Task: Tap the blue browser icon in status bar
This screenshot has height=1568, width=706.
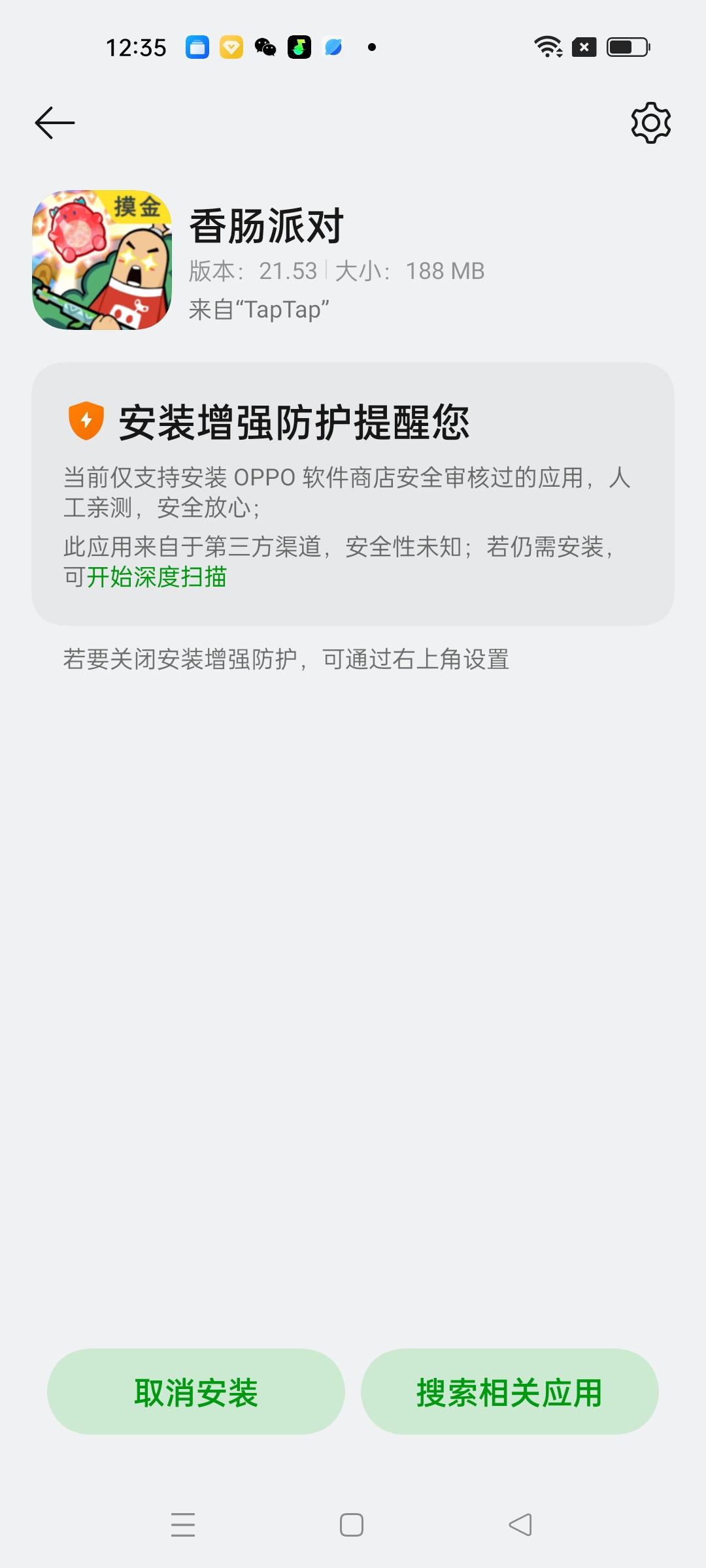Action: pos(334,47)
